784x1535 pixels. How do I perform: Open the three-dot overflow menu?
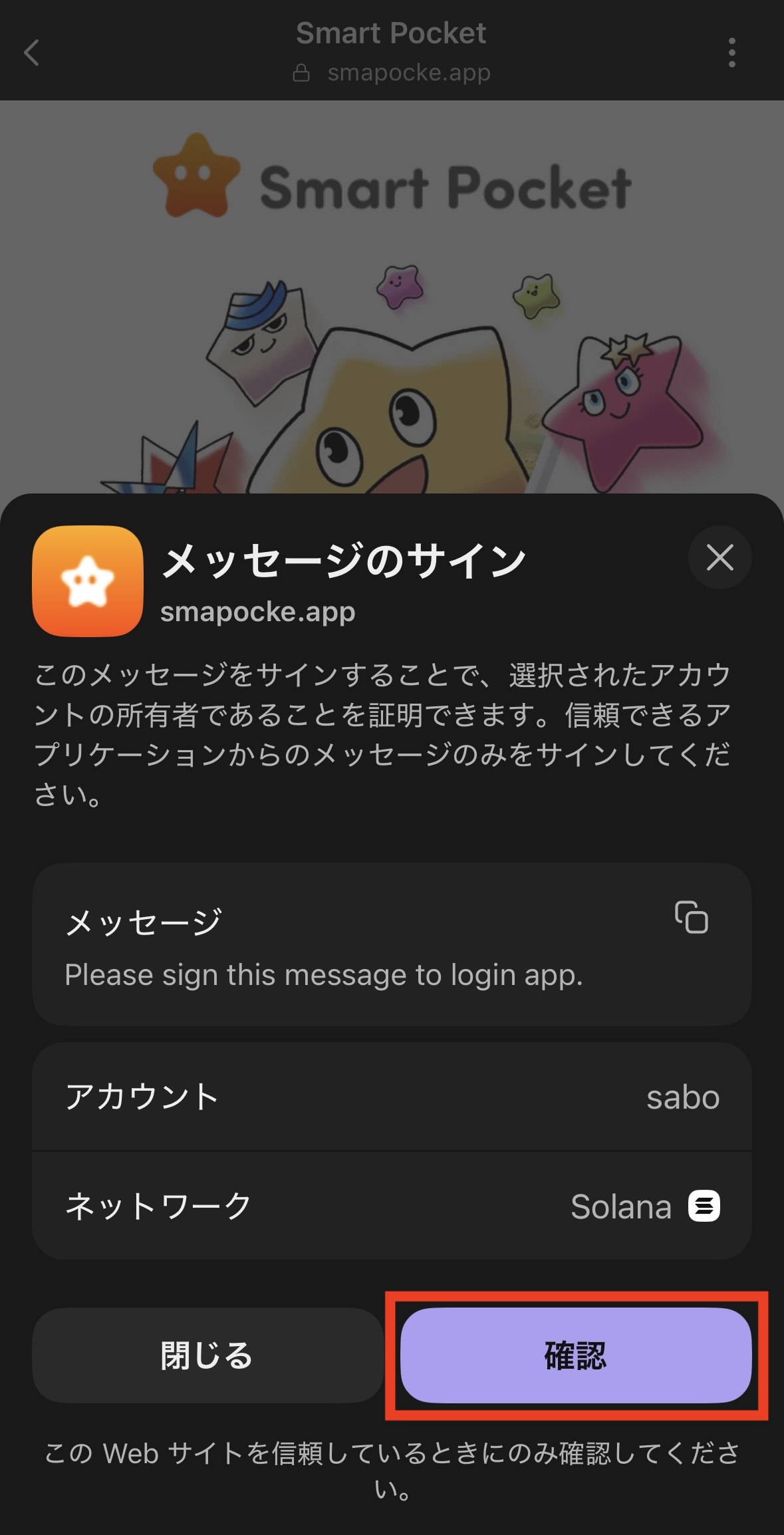pos(731,53)
